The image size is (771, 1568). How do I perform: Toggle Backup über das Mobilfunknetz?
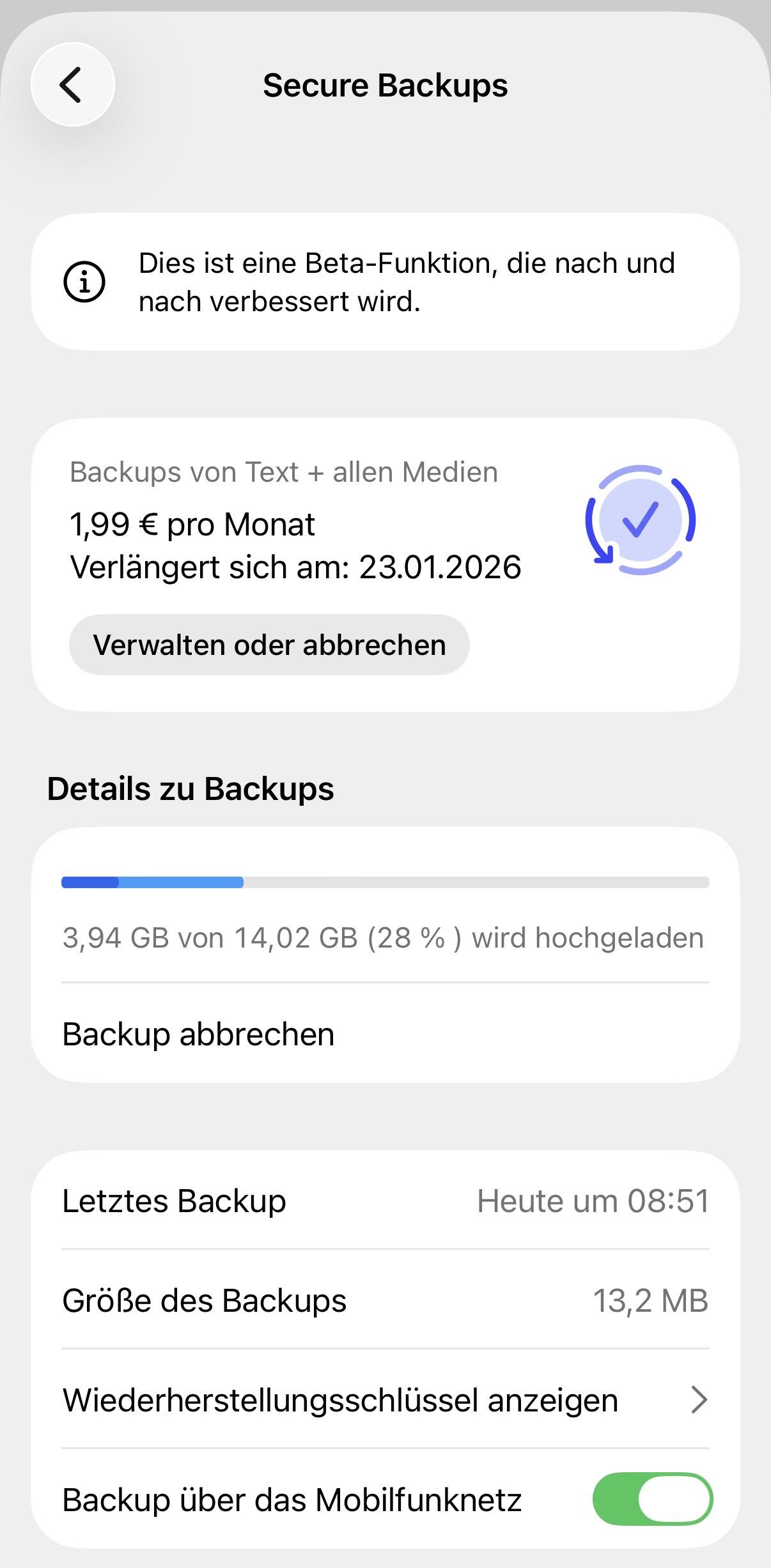651,1499
